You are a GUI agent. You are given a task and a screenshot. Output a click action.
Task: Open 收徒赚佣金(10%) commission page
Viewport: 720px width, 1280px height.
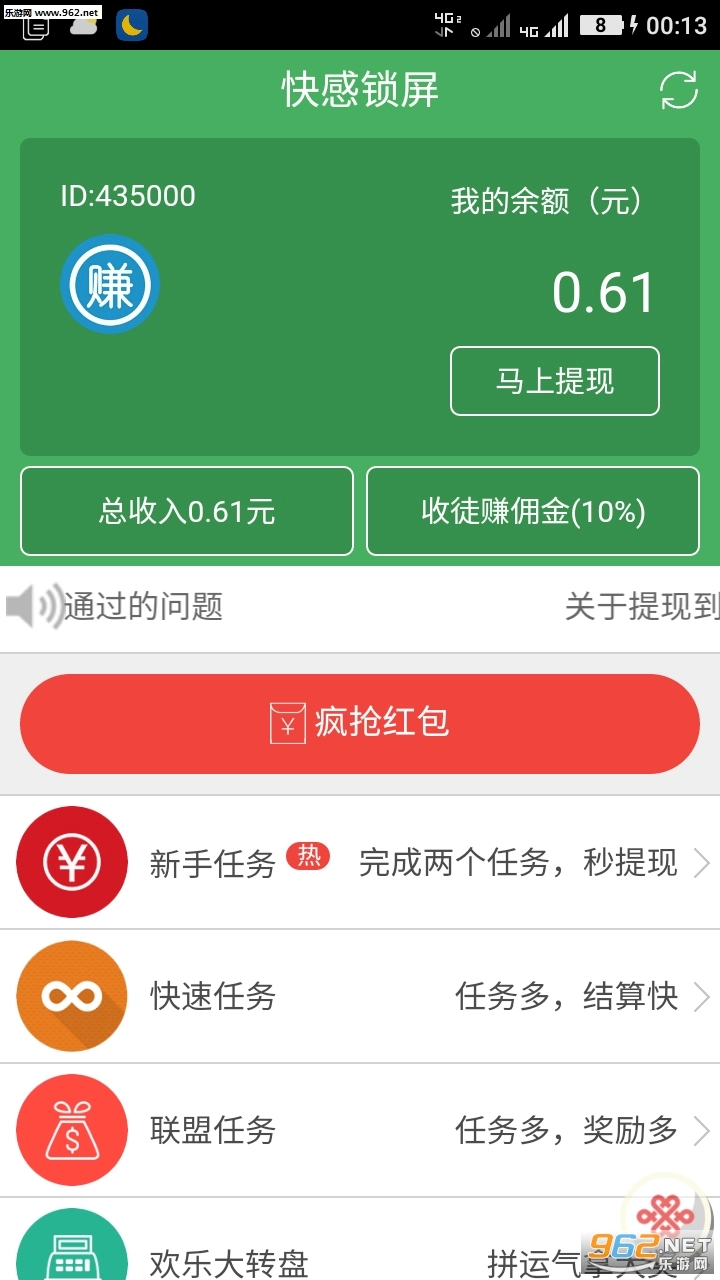coord(533,511)
